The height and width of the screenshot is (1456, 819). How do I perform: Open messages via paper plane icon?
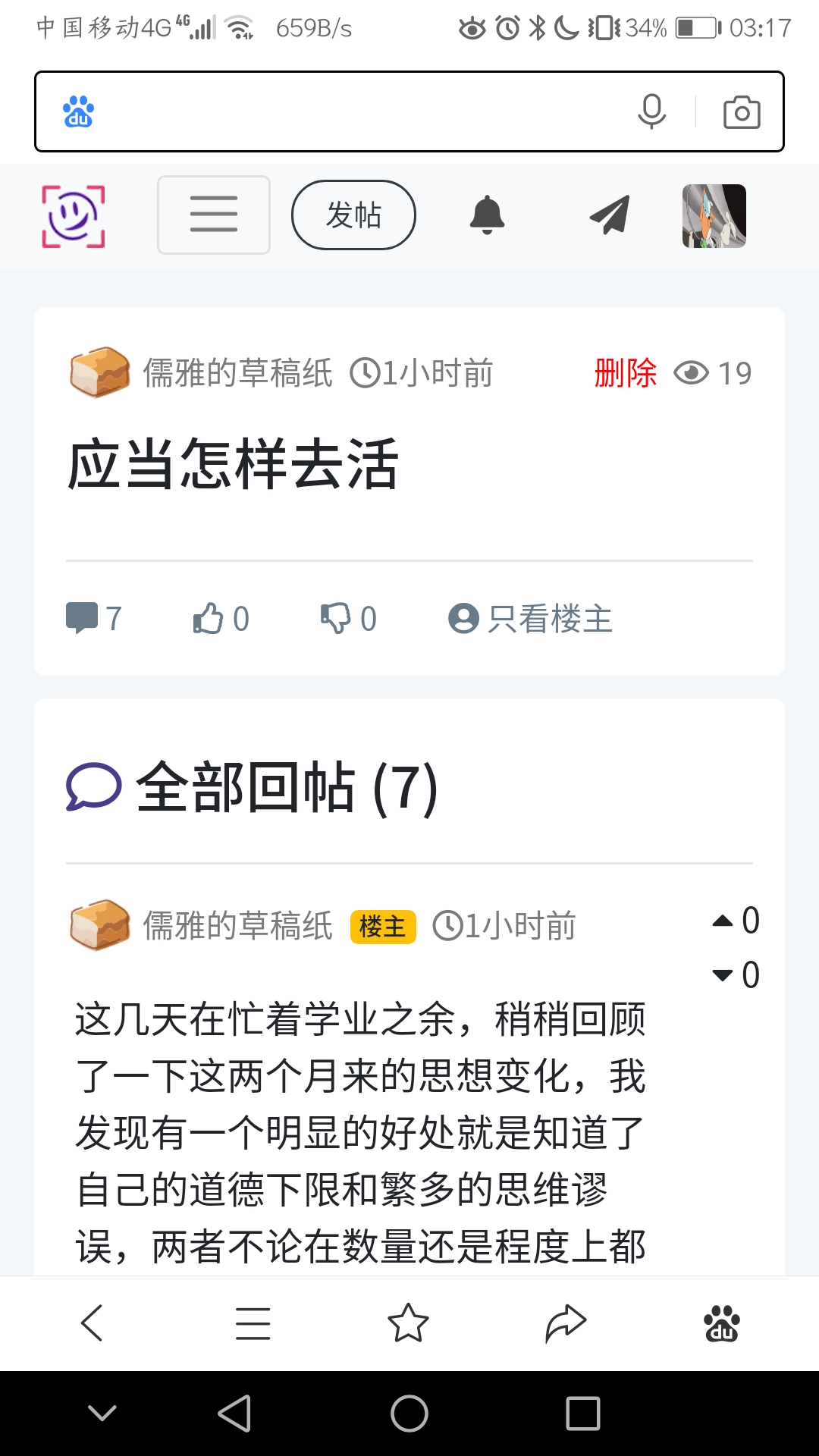610,215
